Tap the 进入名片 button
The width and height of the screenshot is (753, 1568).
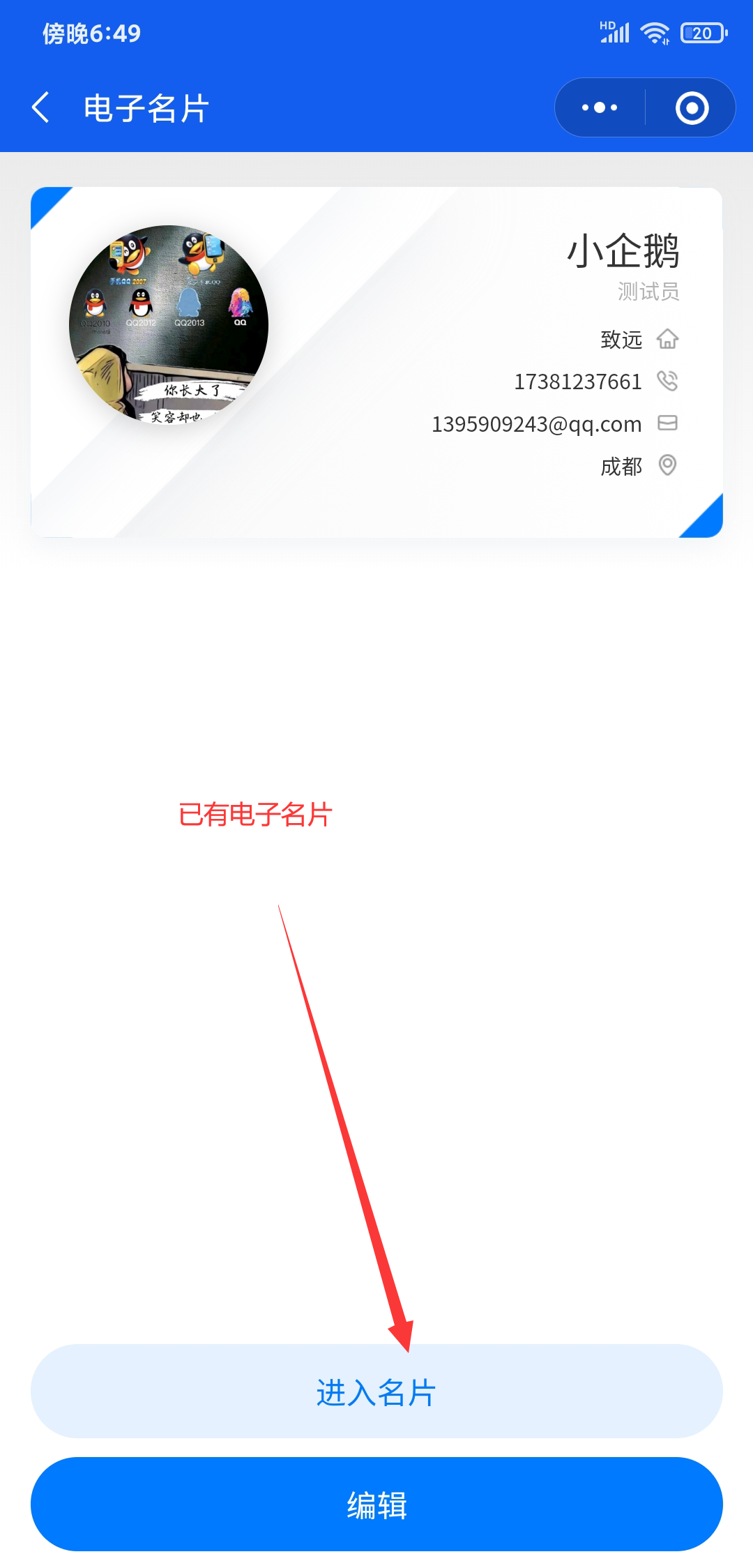[x=376, y=1392]
